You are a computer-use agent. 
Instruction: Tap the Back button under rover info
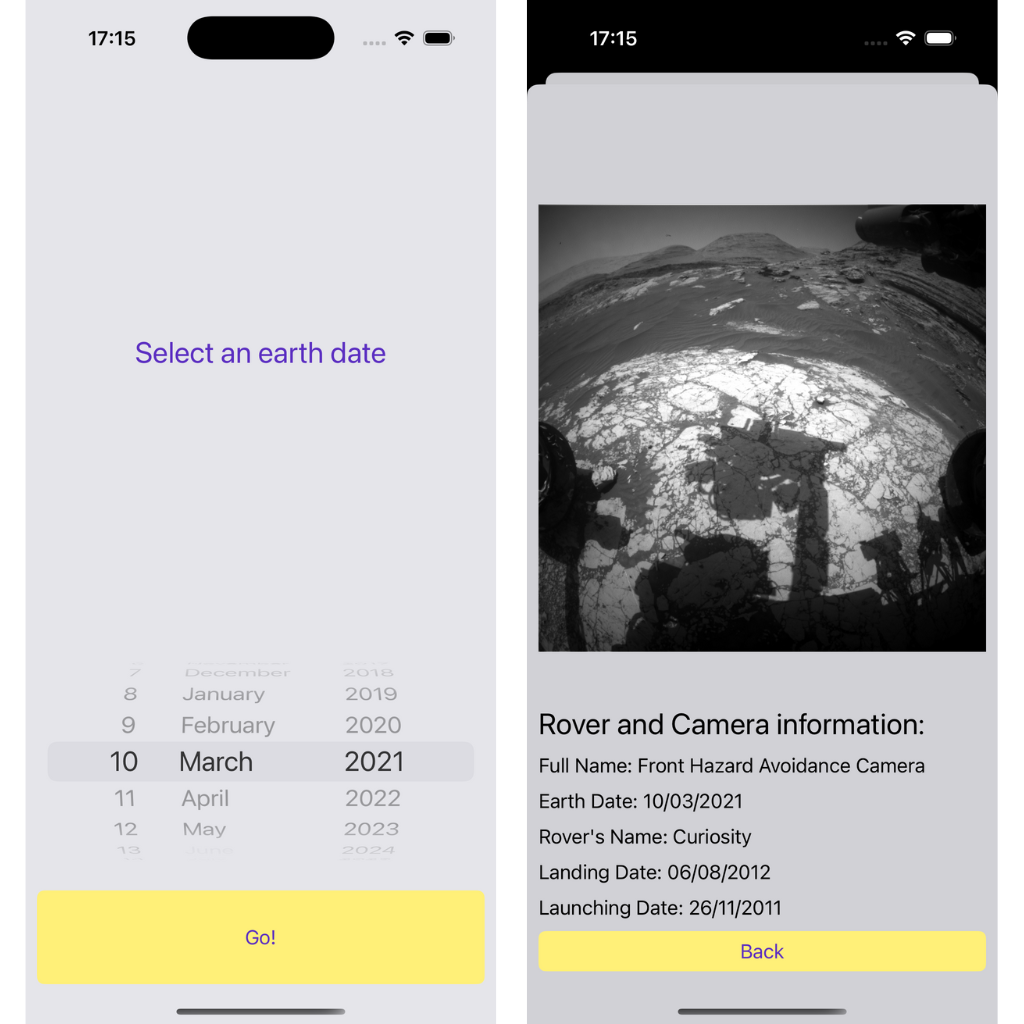(x=761, y=951)
